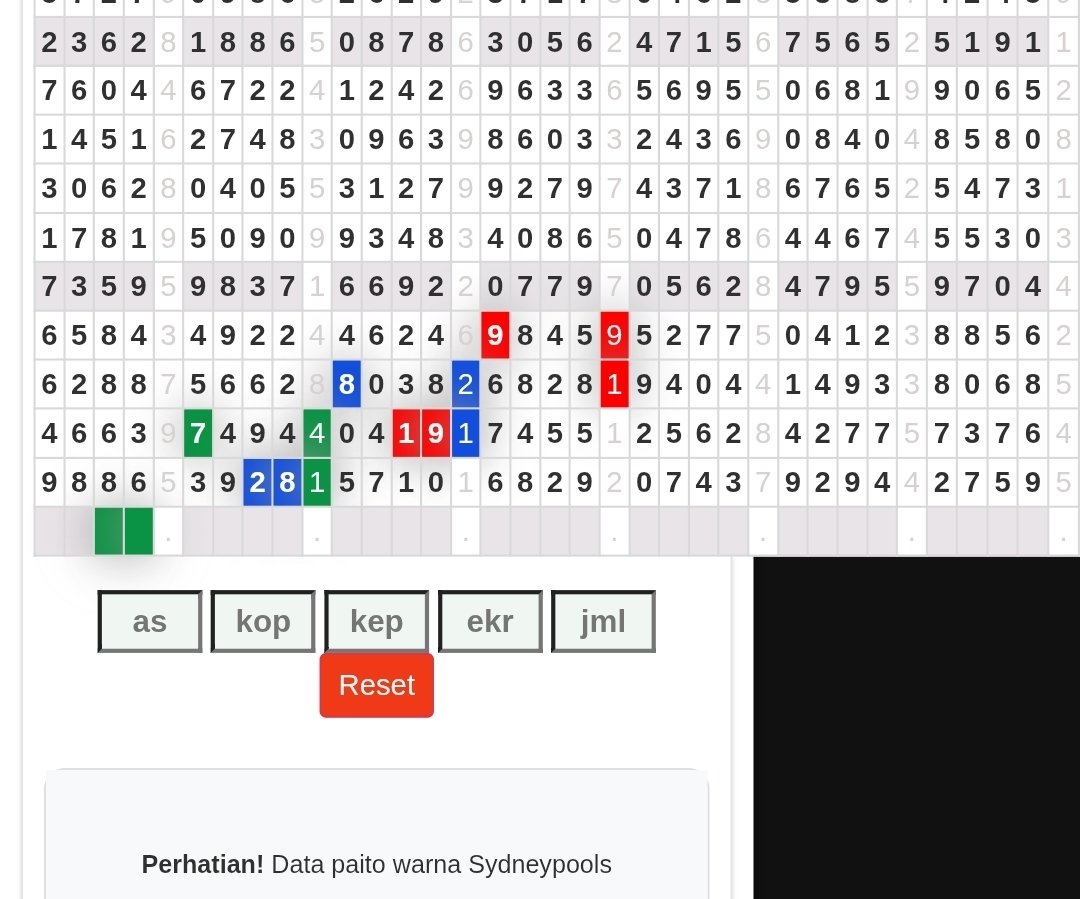Screen dimensions: 1080x899
Task: Reset the paito color markings
Action: pyautogui.click(x=377, y=685)
